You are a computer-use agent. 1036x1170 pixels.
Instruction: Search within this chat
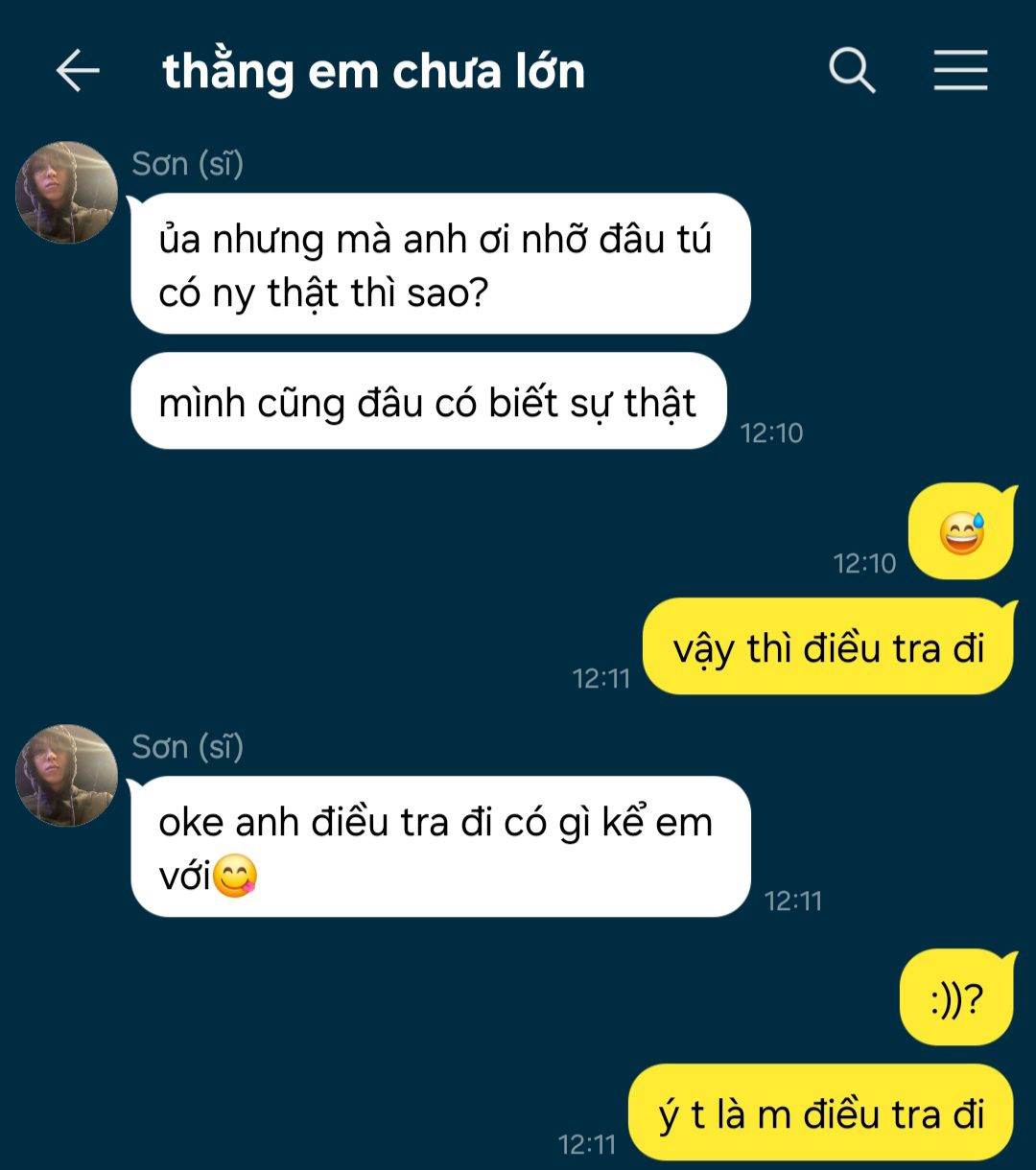point(852,71)
